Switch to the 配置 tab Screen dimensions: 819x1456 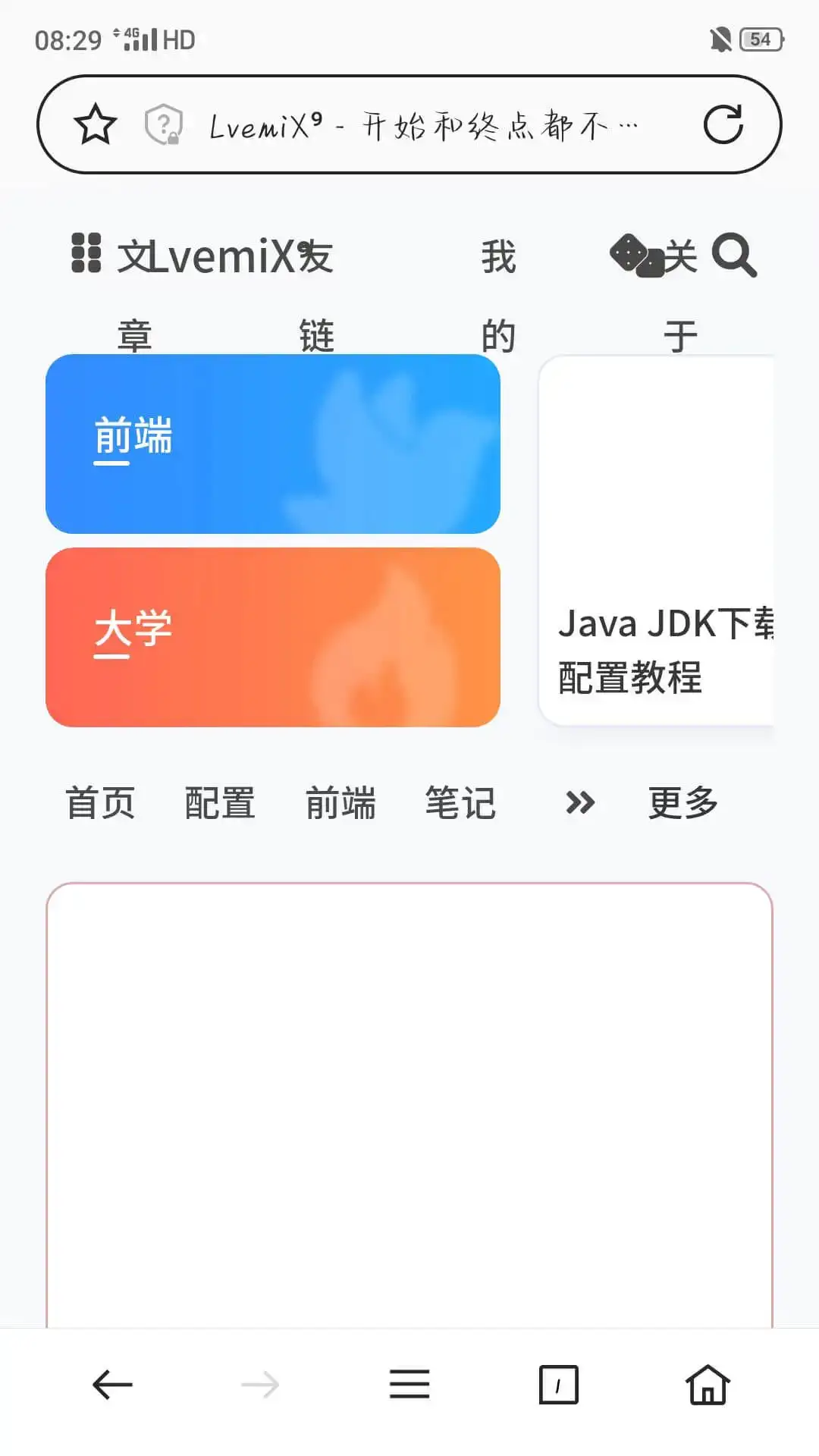pos(220,802)
